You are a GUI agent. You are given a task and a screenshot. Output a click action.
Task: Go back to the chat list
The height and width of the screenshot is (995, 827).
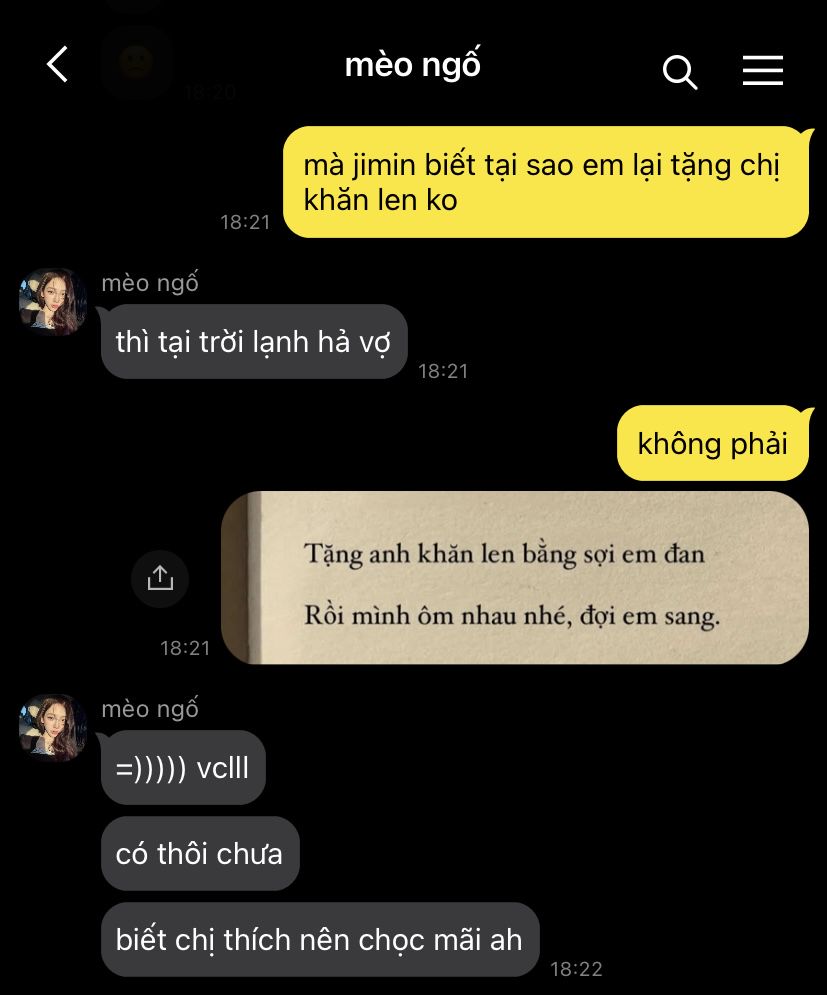point(58,66)
